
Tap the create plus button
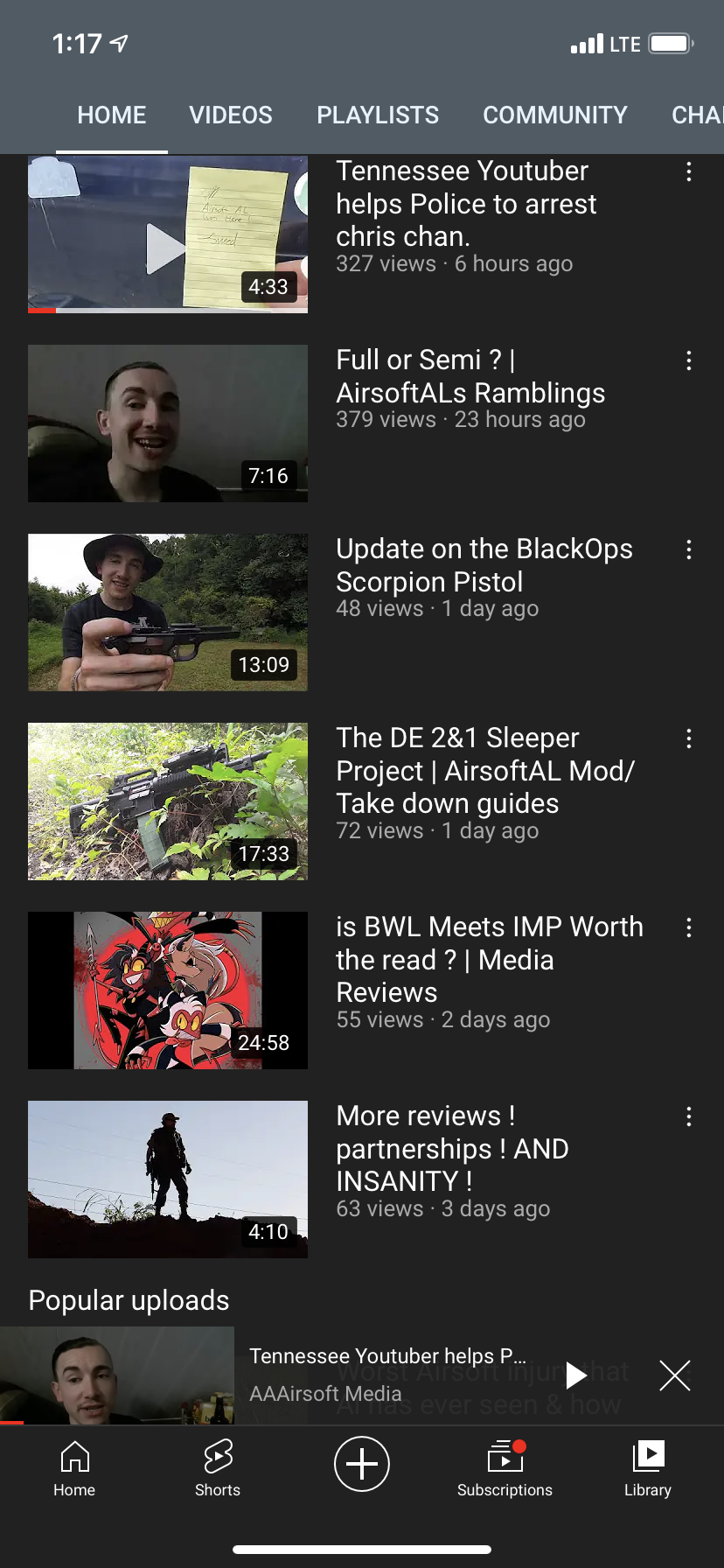point(362,1463)
